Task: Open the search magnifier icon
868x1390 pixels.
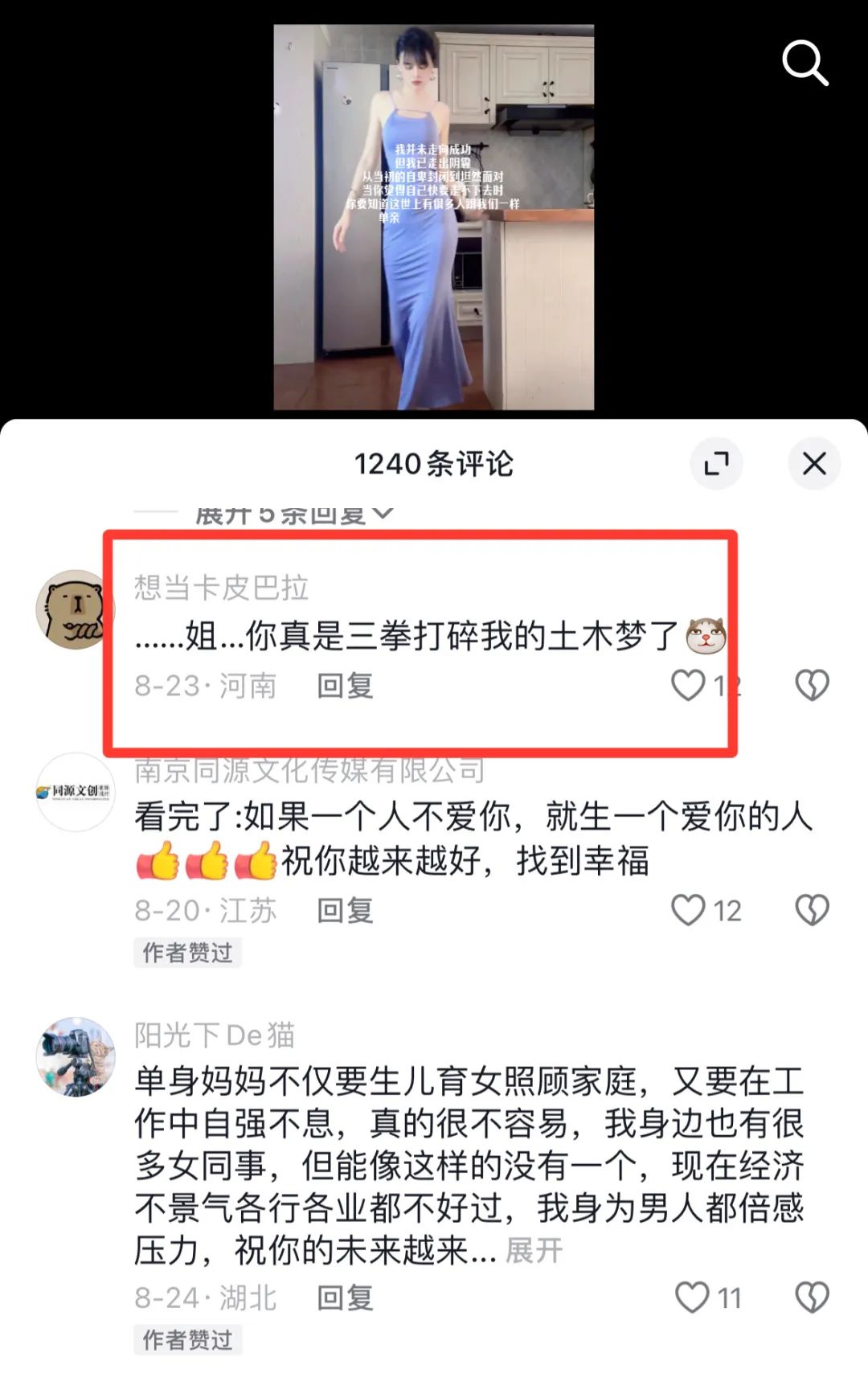Action: pyautogui.click(x=805, y=64)
